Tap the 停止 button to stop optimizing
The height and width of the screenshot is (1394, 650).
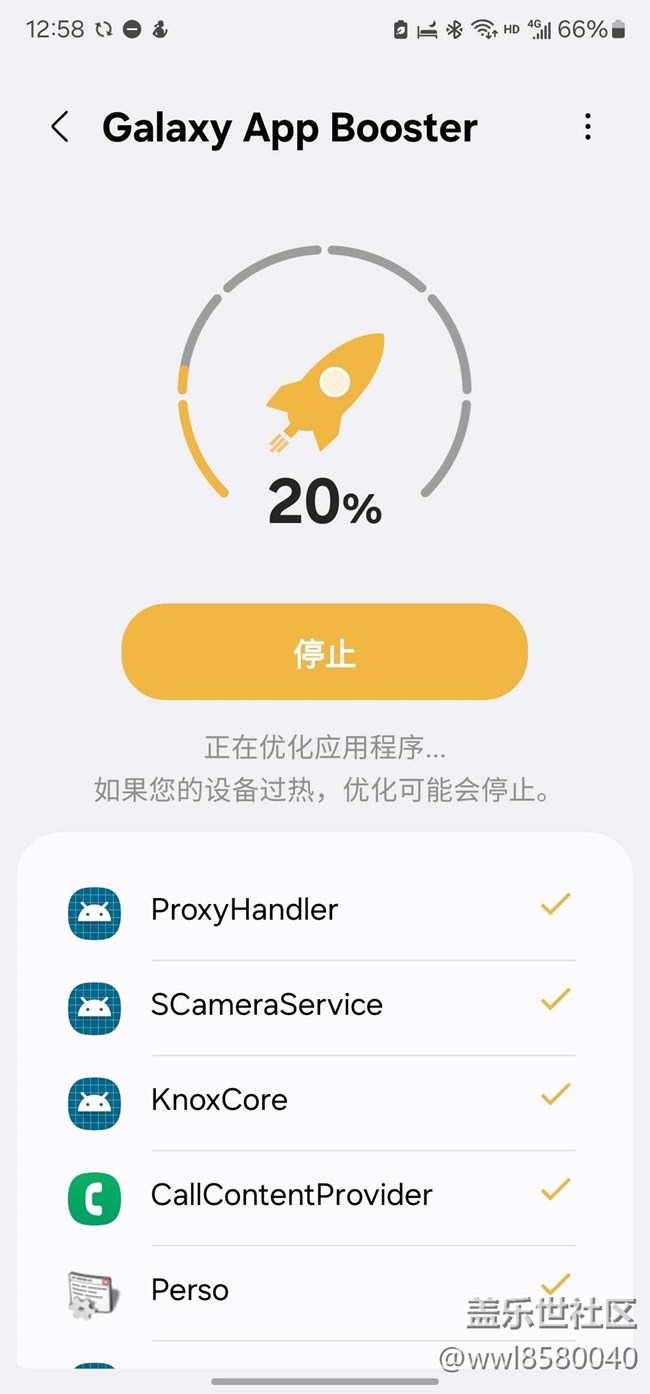[x=324, y=652]
